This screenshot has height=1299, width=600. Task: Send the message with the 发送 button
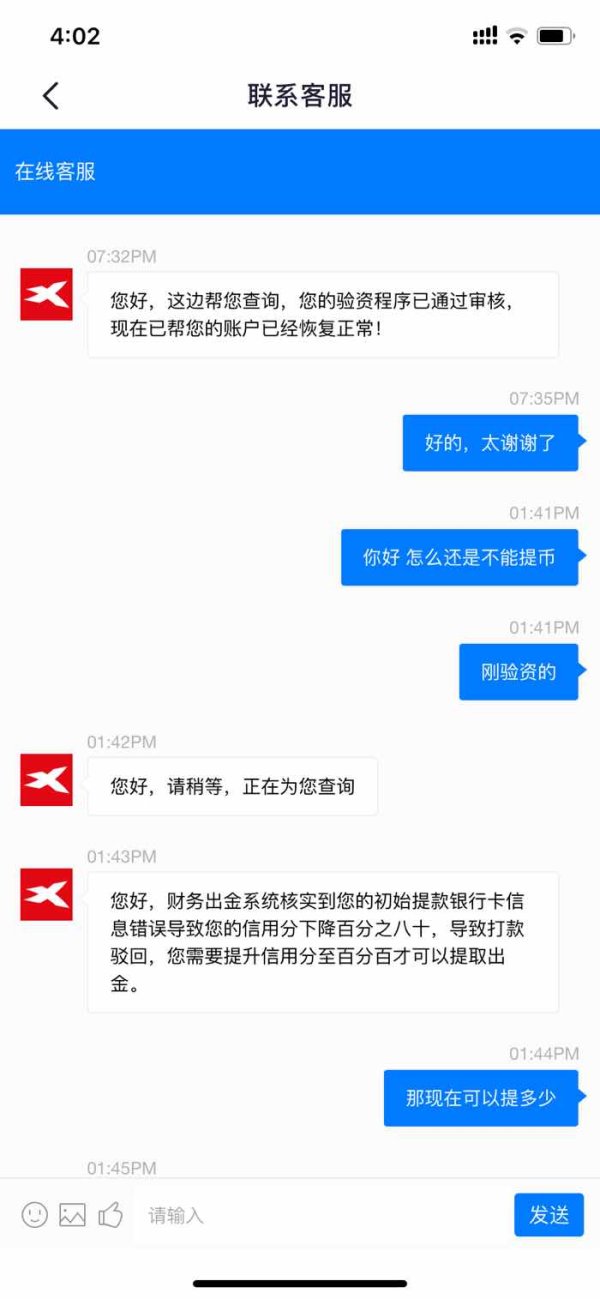[x=549, y=1215]
